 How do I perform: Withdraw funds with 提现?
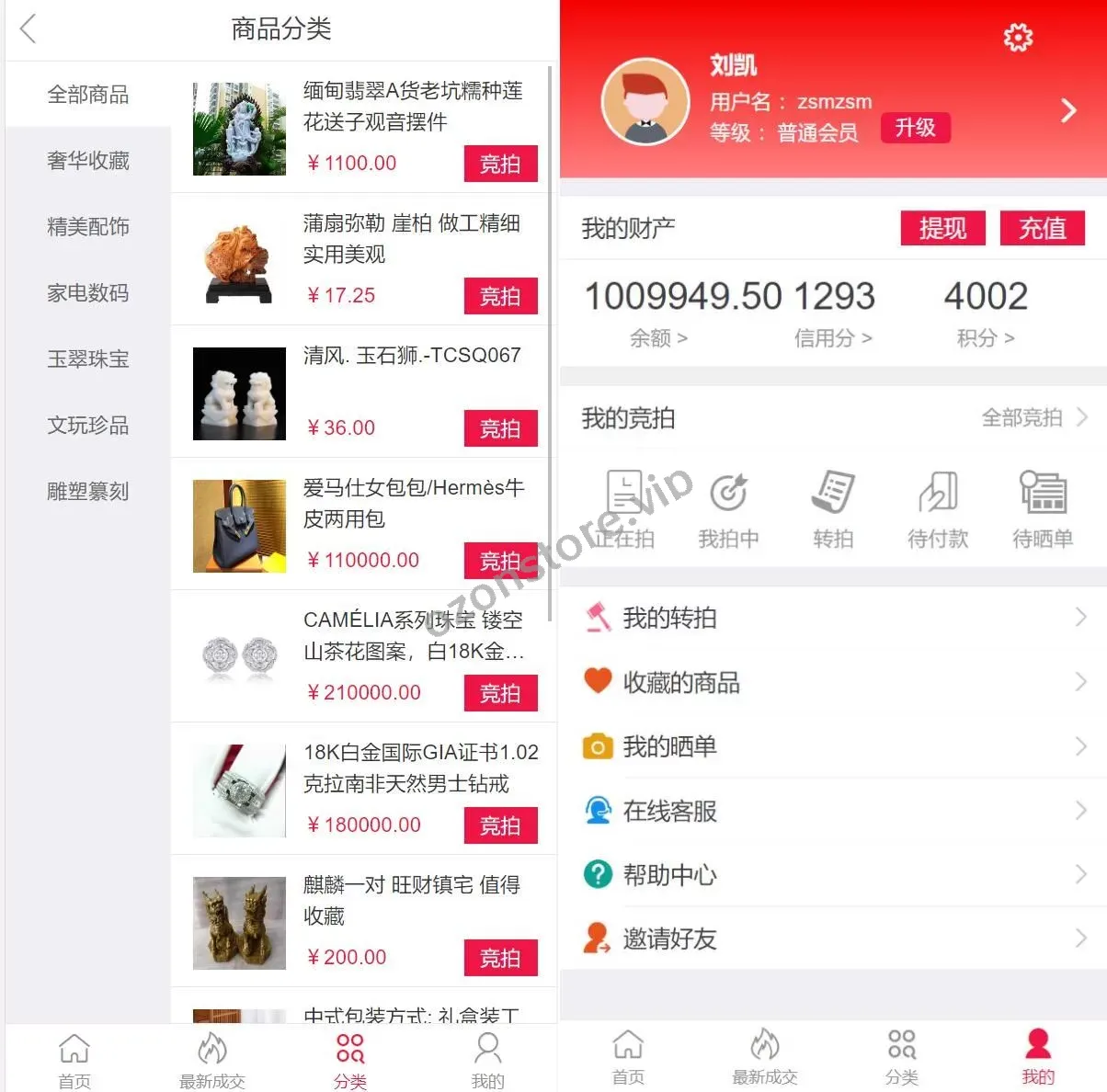(x=942, y=228)
